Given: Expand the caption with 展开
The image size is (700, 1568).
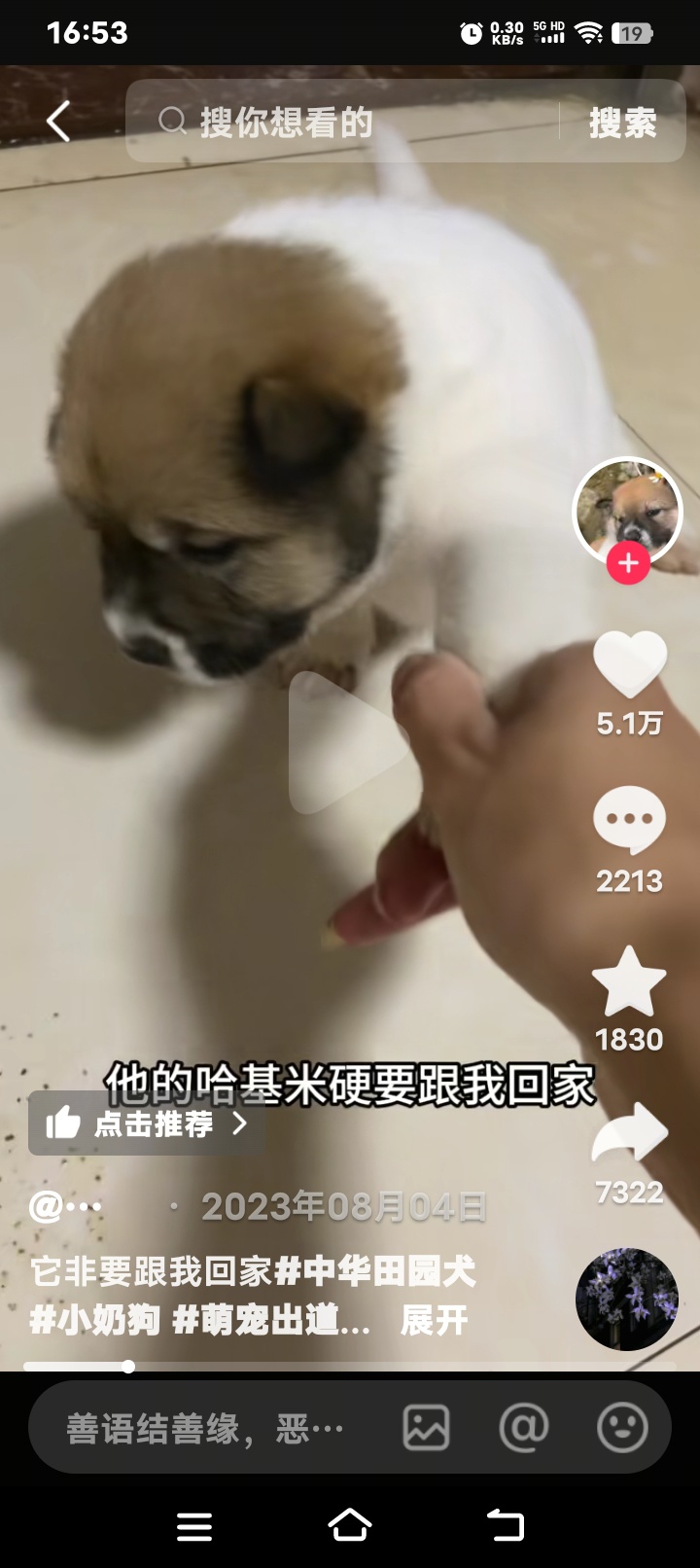Looking at the screenshot, I should tap(435, 1320).
